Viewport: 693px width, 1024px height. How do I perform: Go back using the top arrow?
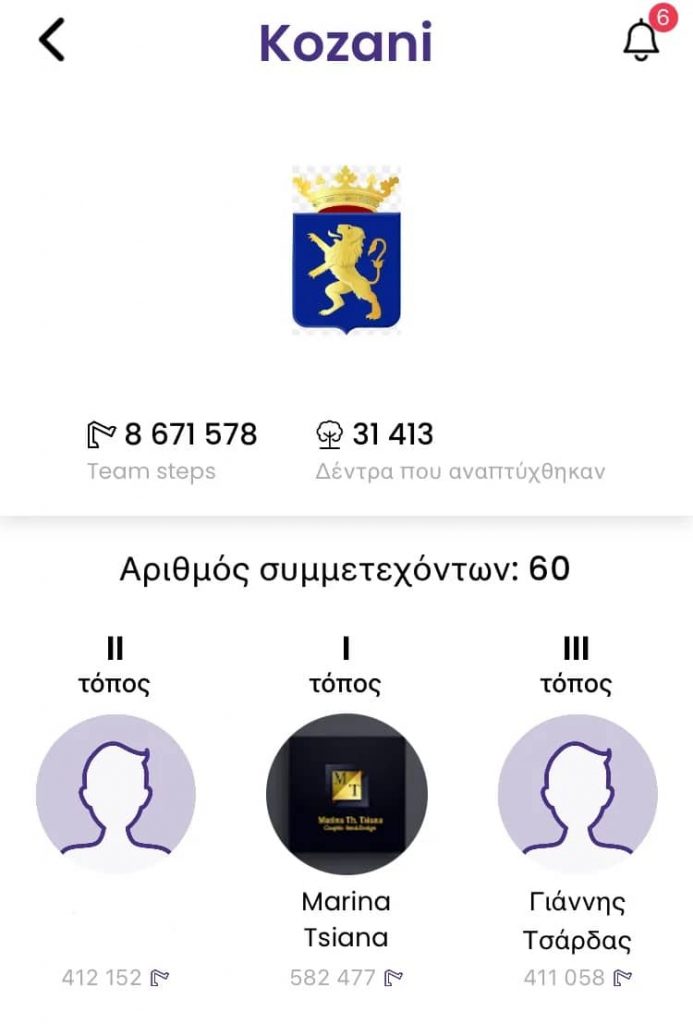[x=52, y=41]
